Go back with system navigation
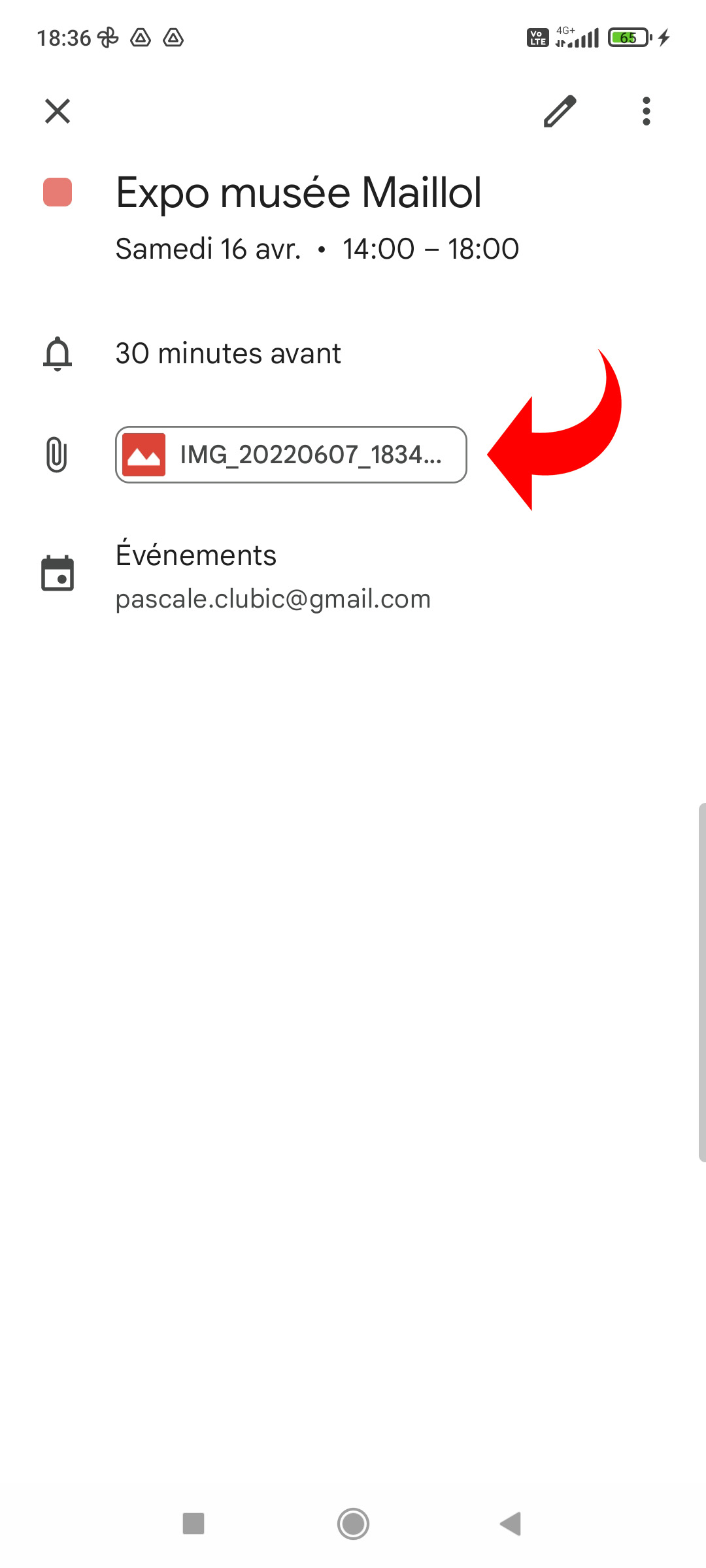This screenshot has width=706, height=1568. tap(511, 1524)
